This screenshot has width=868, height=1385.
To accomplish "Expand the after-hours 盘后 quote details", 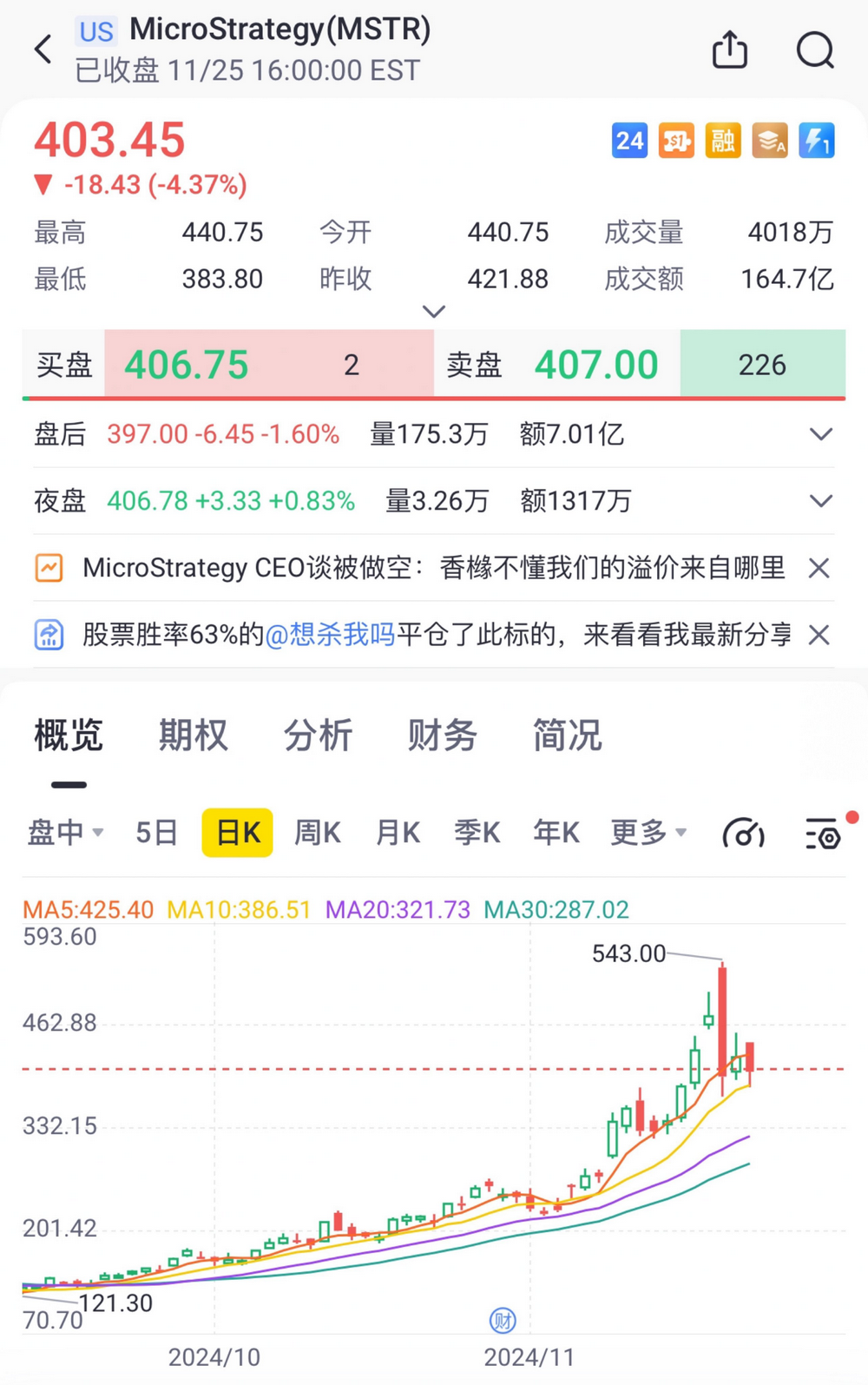I will click(820, 434).
